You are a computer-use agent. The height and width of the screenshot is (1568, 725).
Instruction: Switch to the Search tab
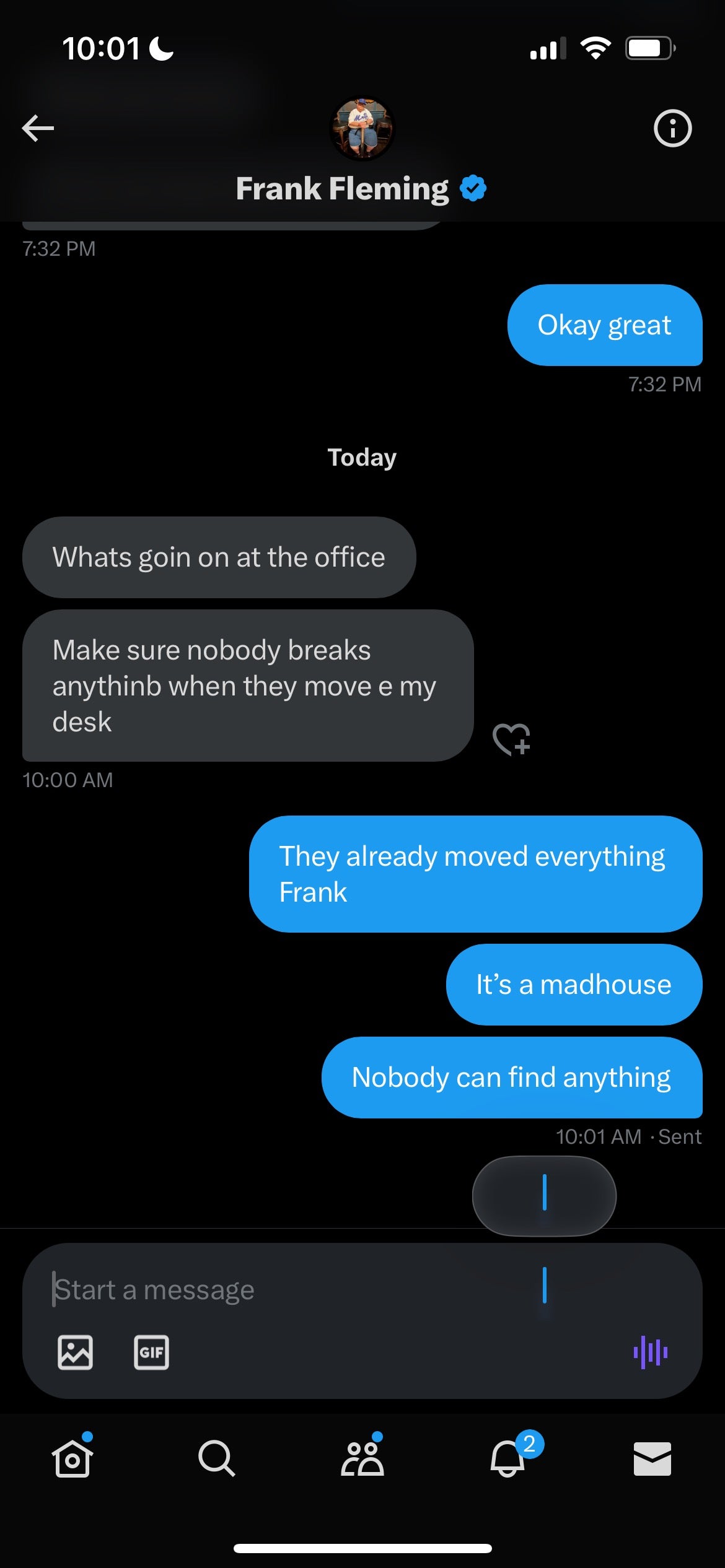(x=216, y=1458)
